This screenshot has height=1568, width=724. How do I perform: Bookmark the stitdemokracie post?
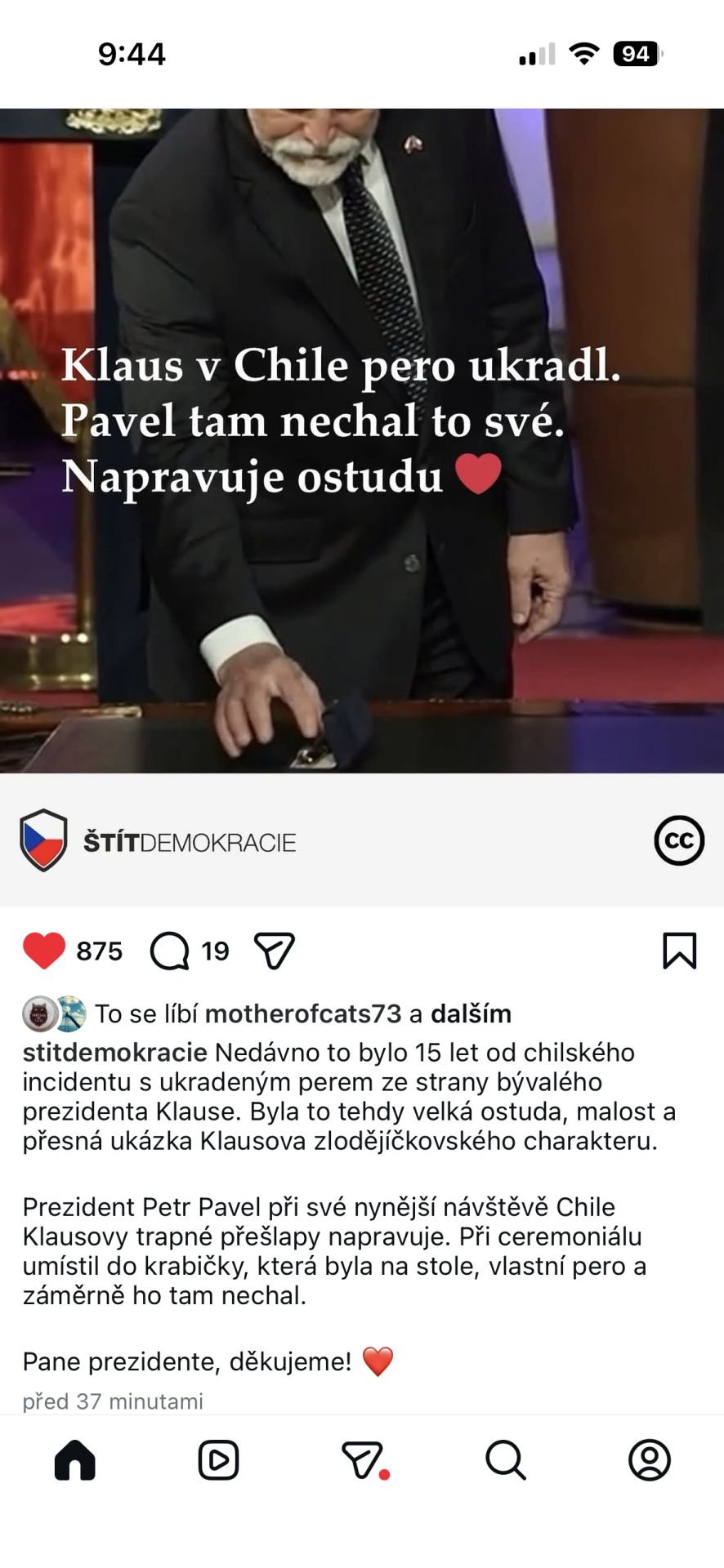[679, 951]
